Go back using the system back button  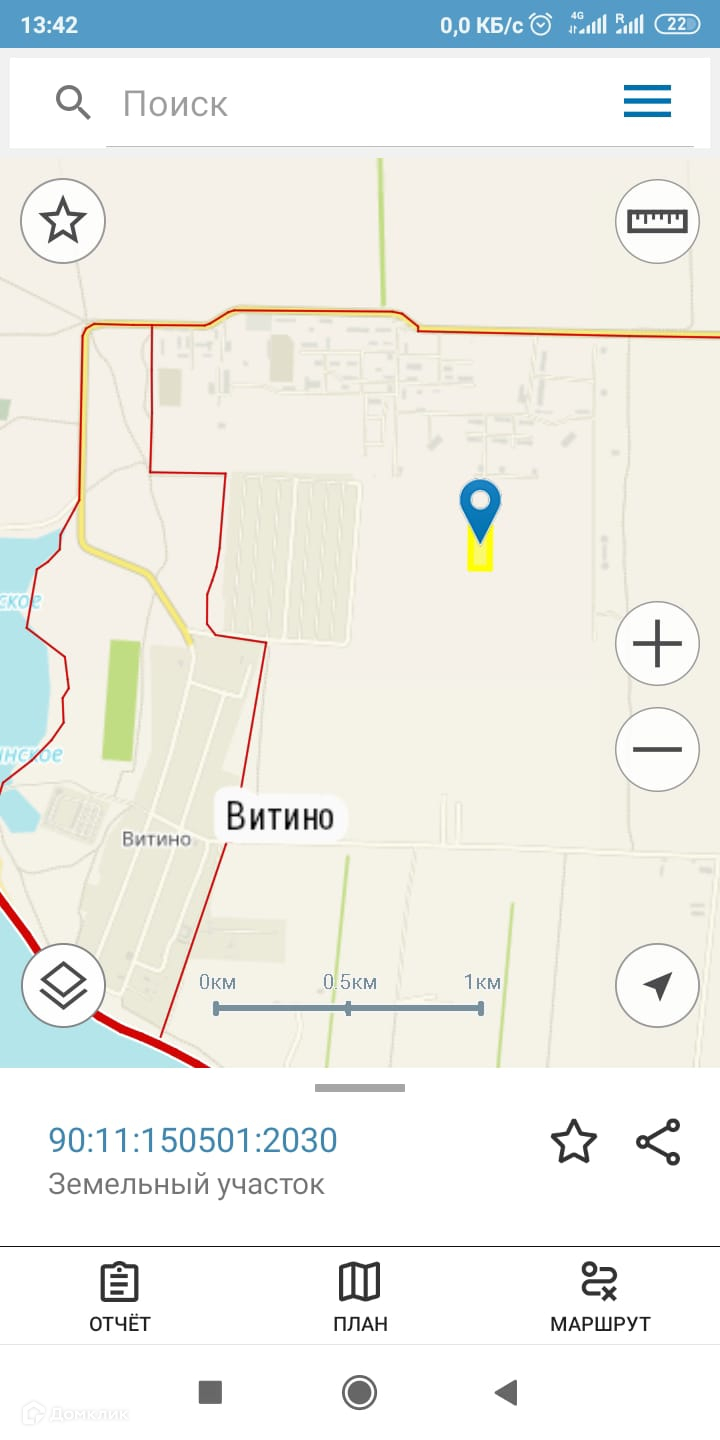tap(506, 1392)
